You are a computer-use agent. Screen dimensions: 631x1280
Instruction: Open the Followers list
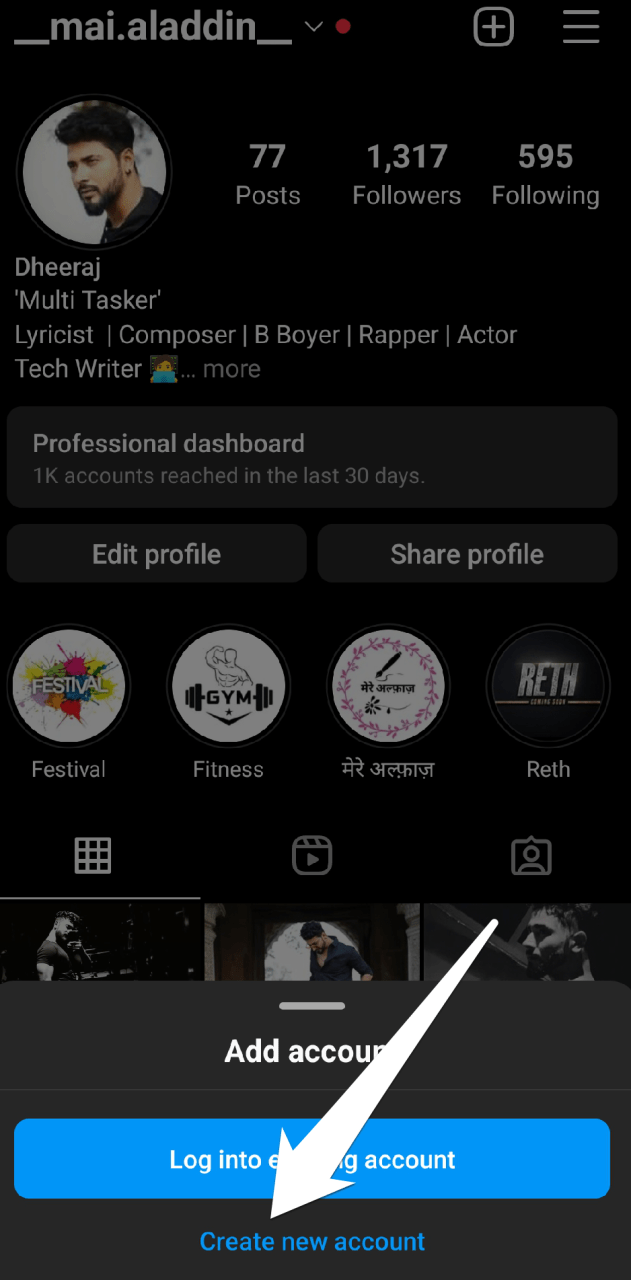coord(406,173)
